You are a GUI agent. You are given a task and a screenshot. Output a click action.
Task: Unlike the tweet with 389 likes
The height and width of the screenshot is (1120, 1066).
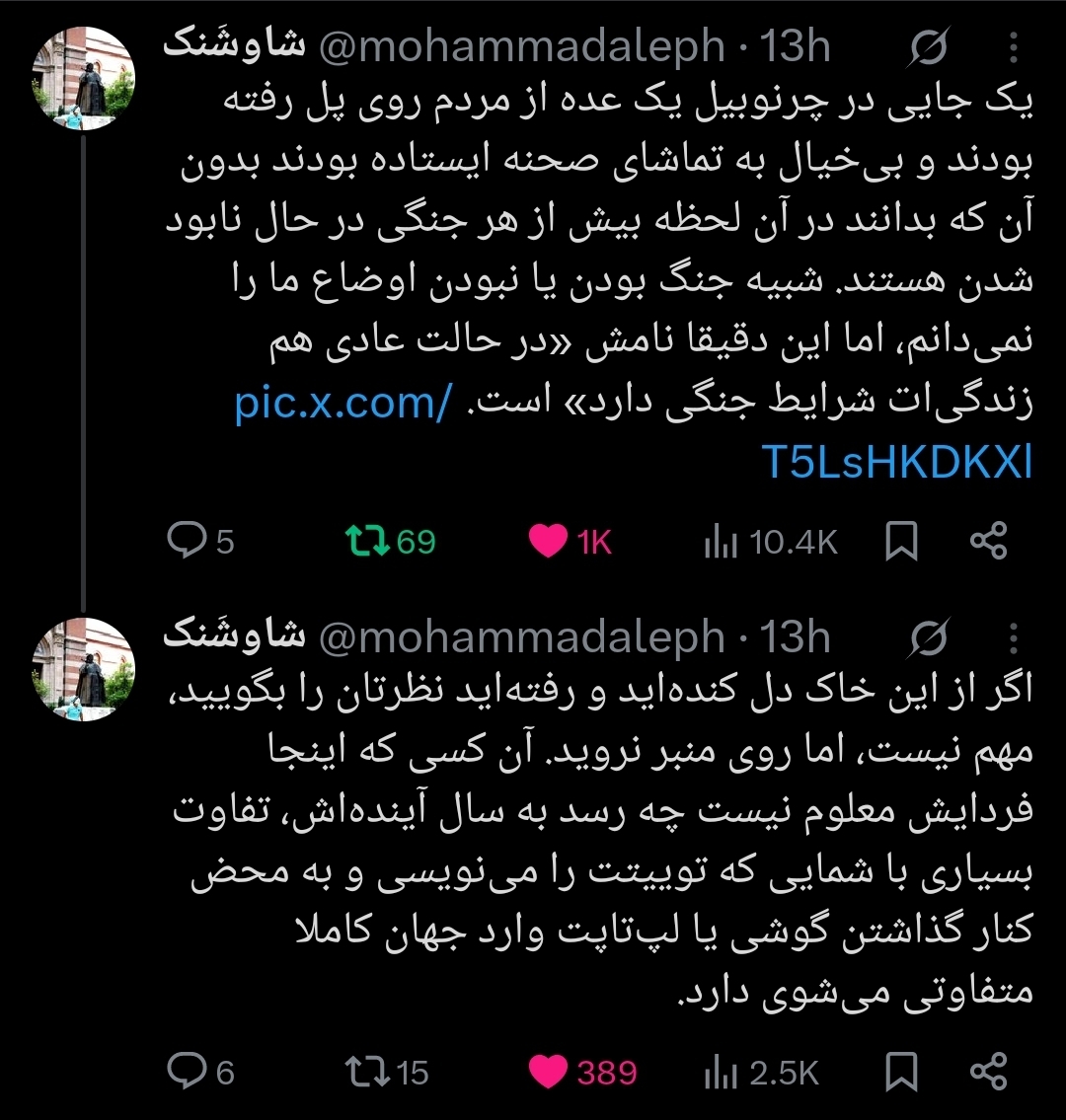tap(549, 1071)
